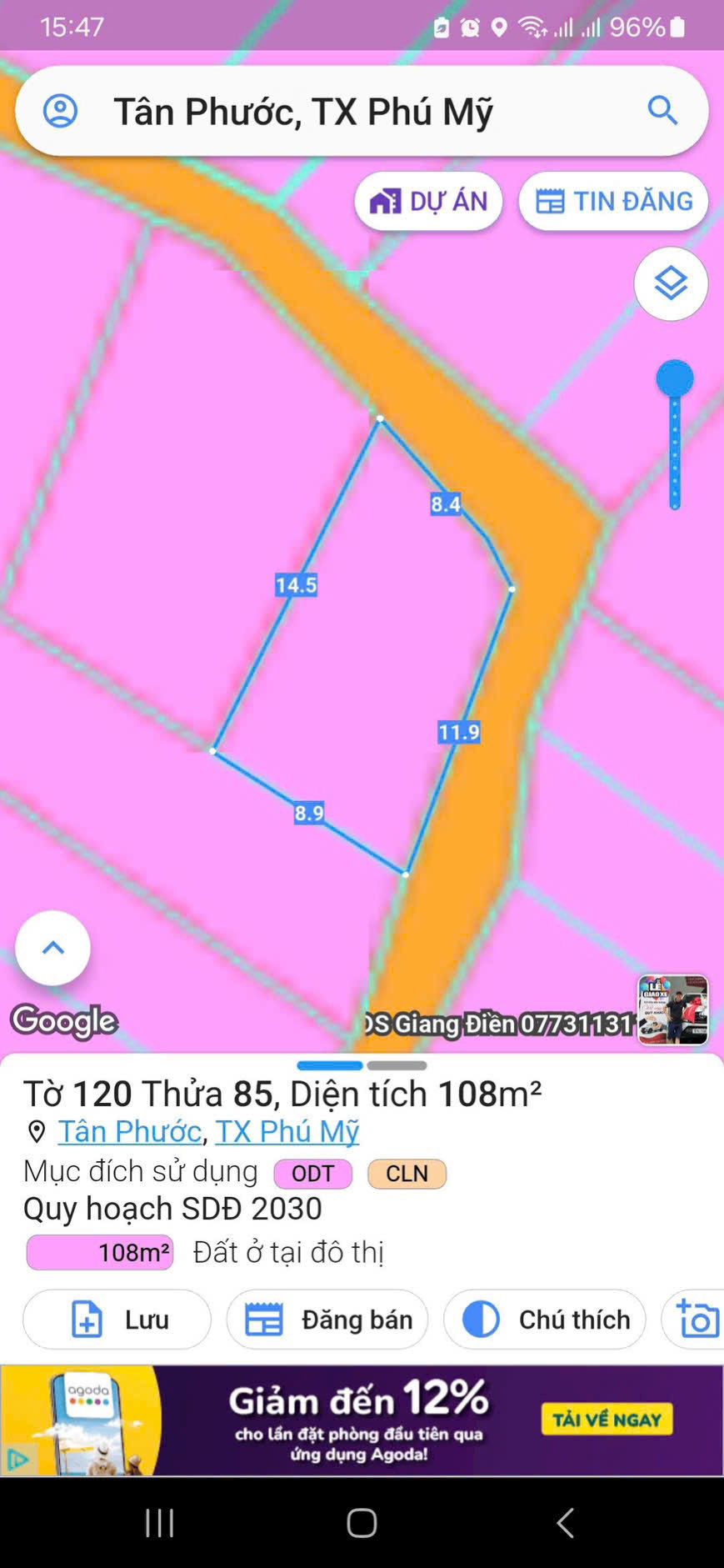
Task: Open the Agoda TẢI VỀ NGAY ad
Action: click(607, 1420)
